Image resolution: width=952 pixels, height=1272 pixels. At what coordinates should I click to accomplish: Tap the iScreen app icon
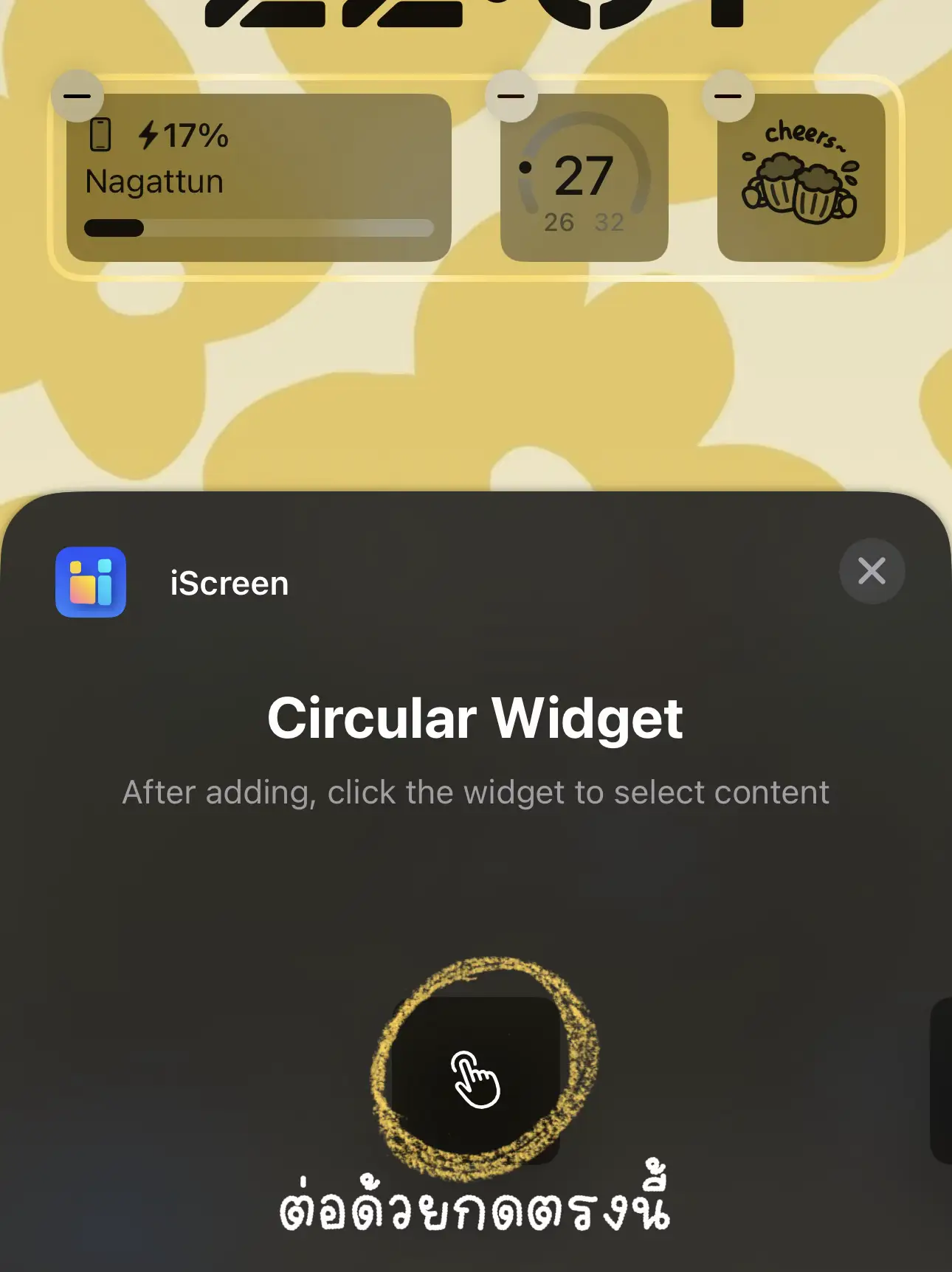(x=92, y=583)
